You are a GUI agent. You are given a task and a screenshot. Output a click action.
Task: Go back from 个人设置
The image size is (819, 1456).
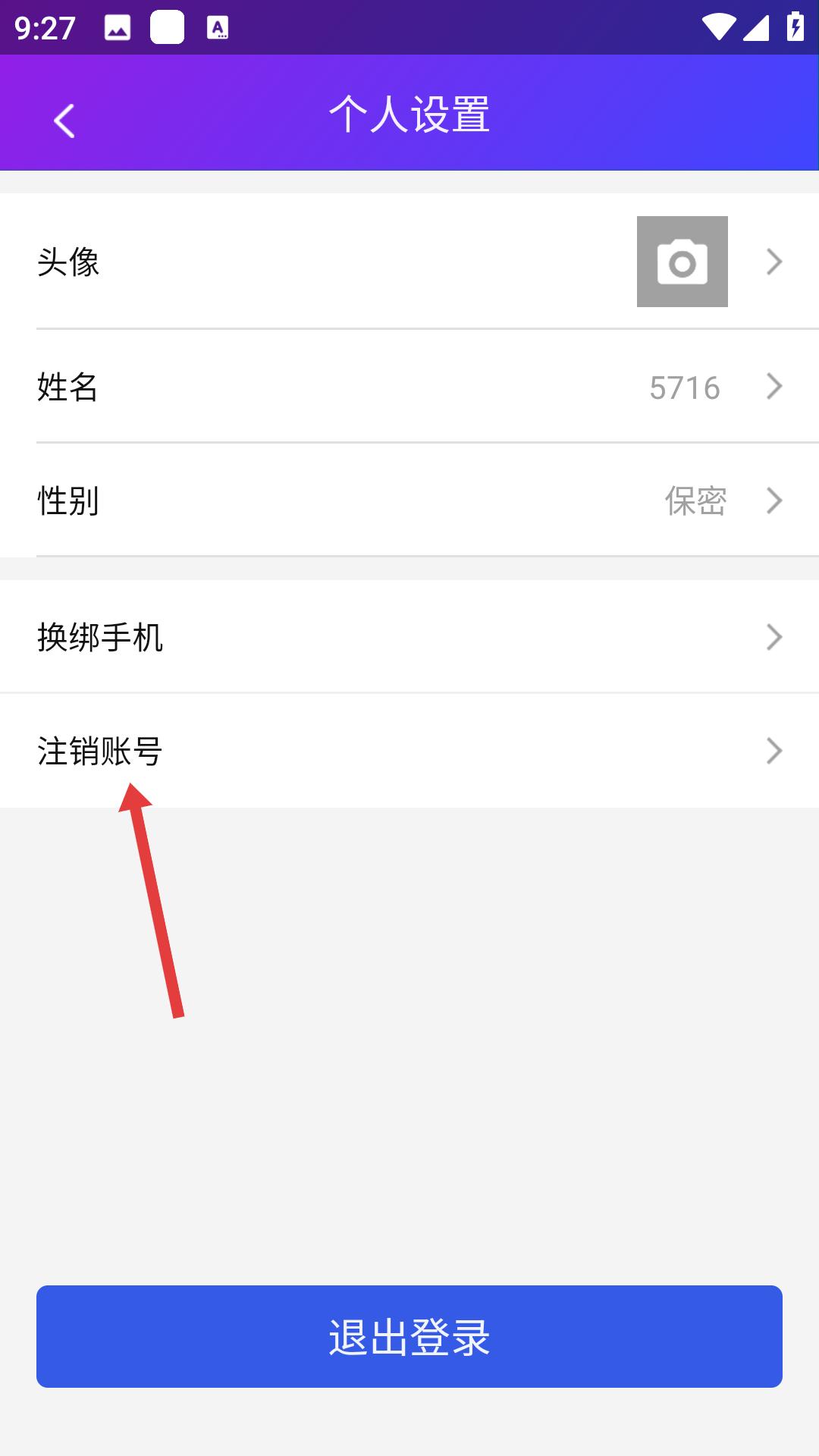[x=64, y=121]
